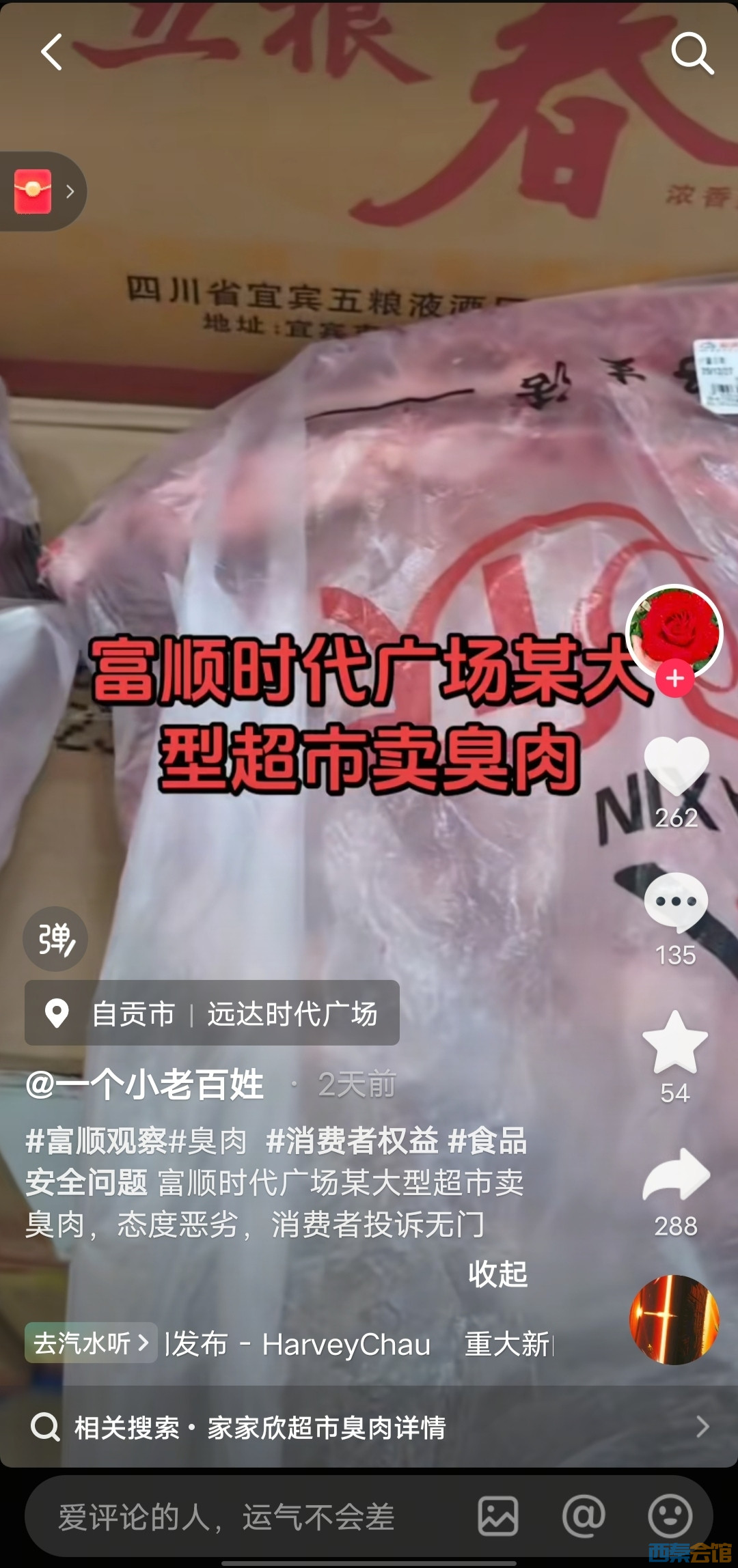Toggle the 弹 danmaku button
738x1568 pixels.
[x=55, y=939]
